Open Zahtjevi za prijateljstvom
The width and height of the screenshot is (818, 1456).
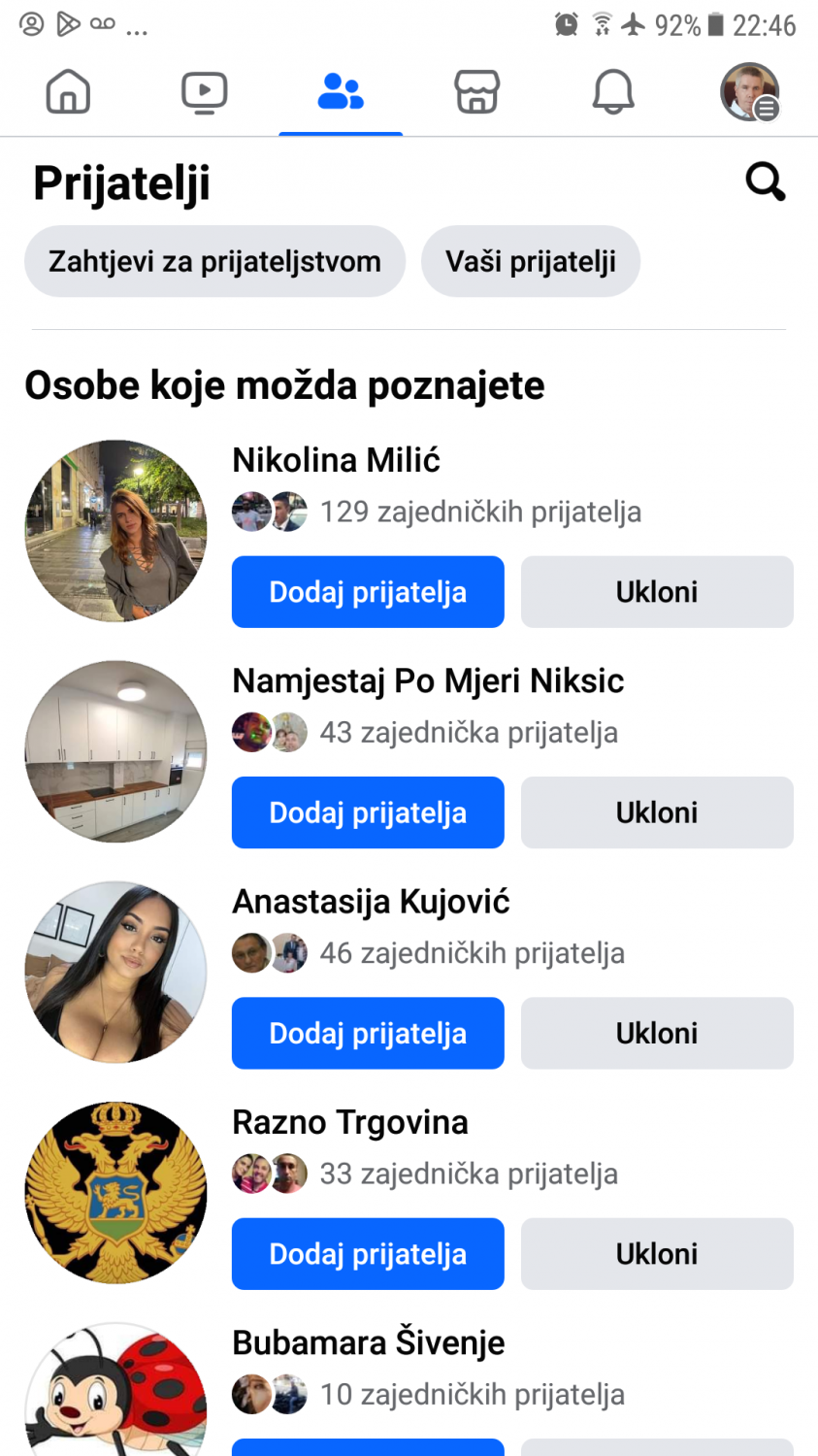click(214, 262)
